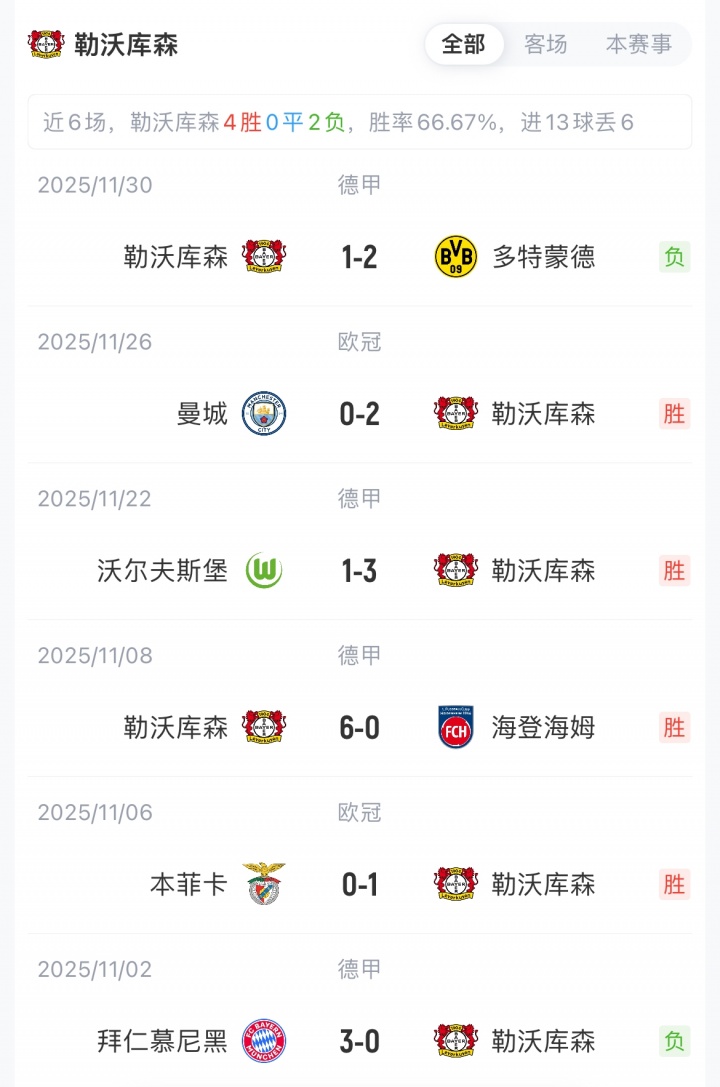View the 本菲卡 0-1 match details
This screenshot has height=1087, width=720.
(359, 884)
